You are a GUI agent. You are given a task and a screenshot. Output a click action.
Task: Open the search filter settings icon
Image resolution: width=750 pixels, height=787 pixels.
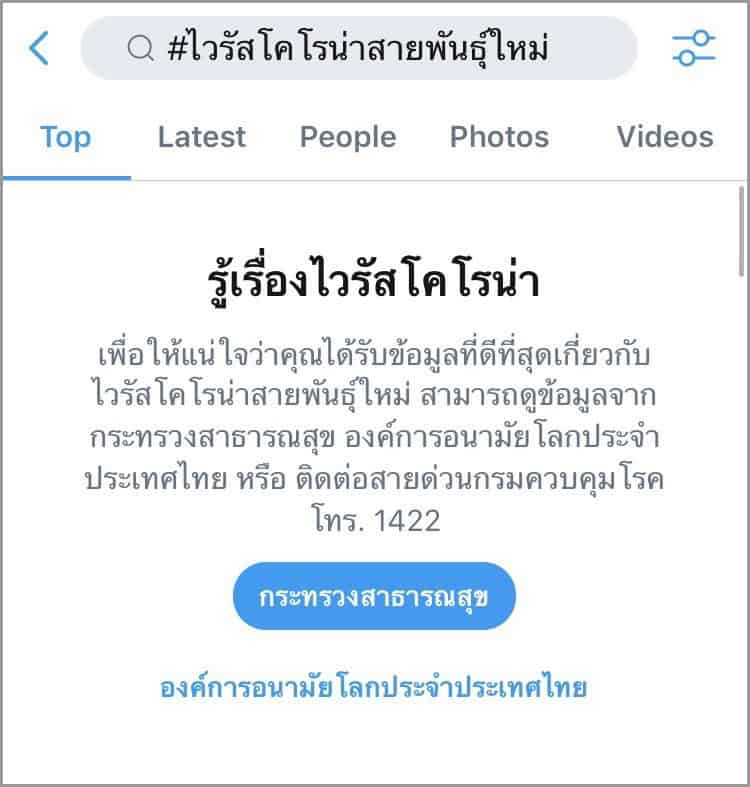(x=693, y=48)
